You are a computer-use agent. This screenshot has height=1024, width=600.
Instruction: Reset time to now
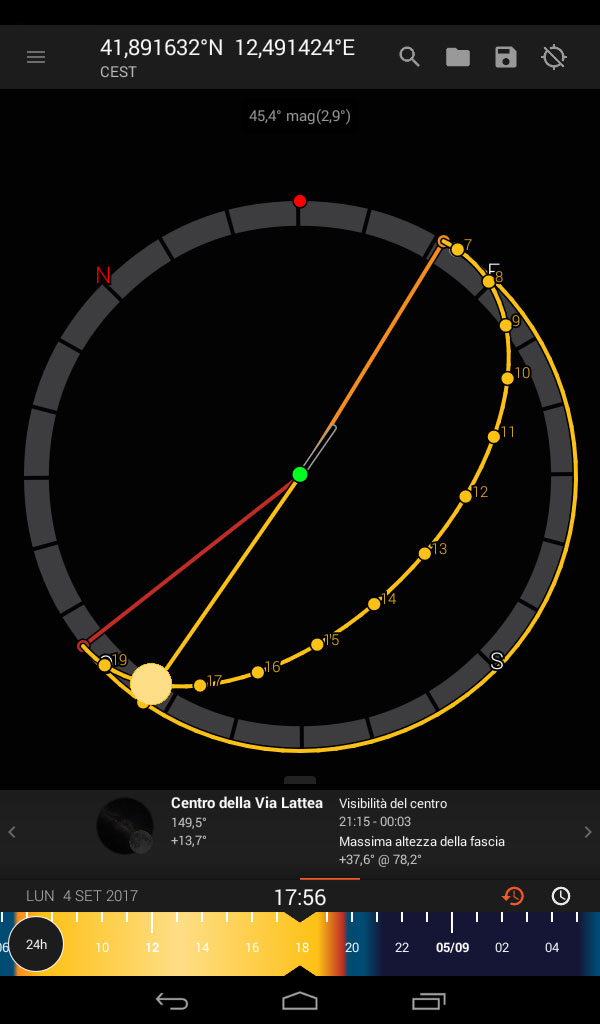[513, 896]
